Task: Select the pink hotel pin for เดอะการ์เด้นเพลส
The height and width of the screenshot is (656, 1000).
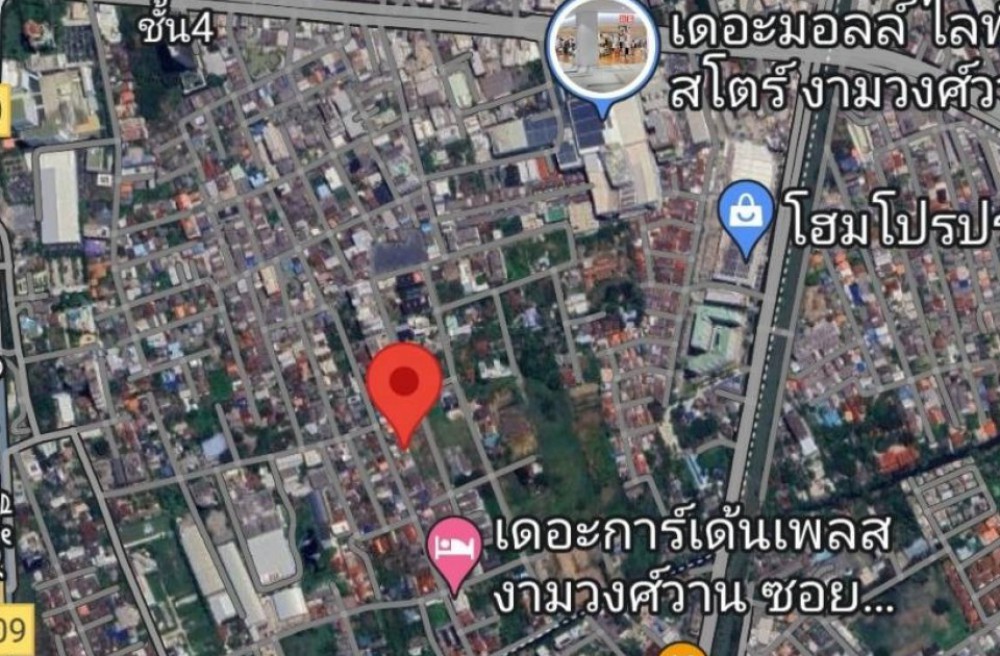Action: (x=454, y=548)
